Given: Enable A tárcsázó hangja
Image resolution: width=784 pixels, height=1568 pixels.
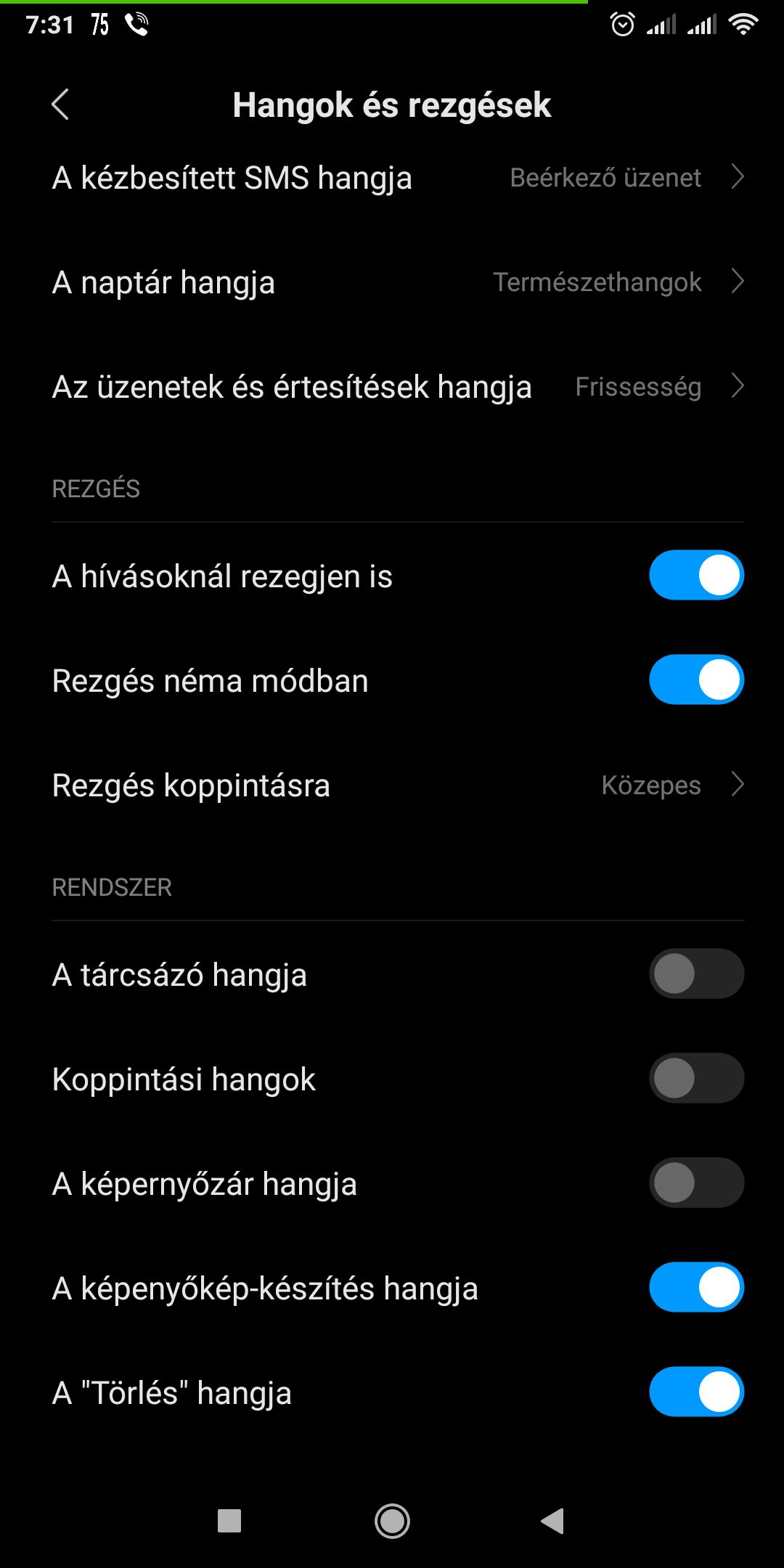Looking at the screenshot, I should tap(696, 974).
